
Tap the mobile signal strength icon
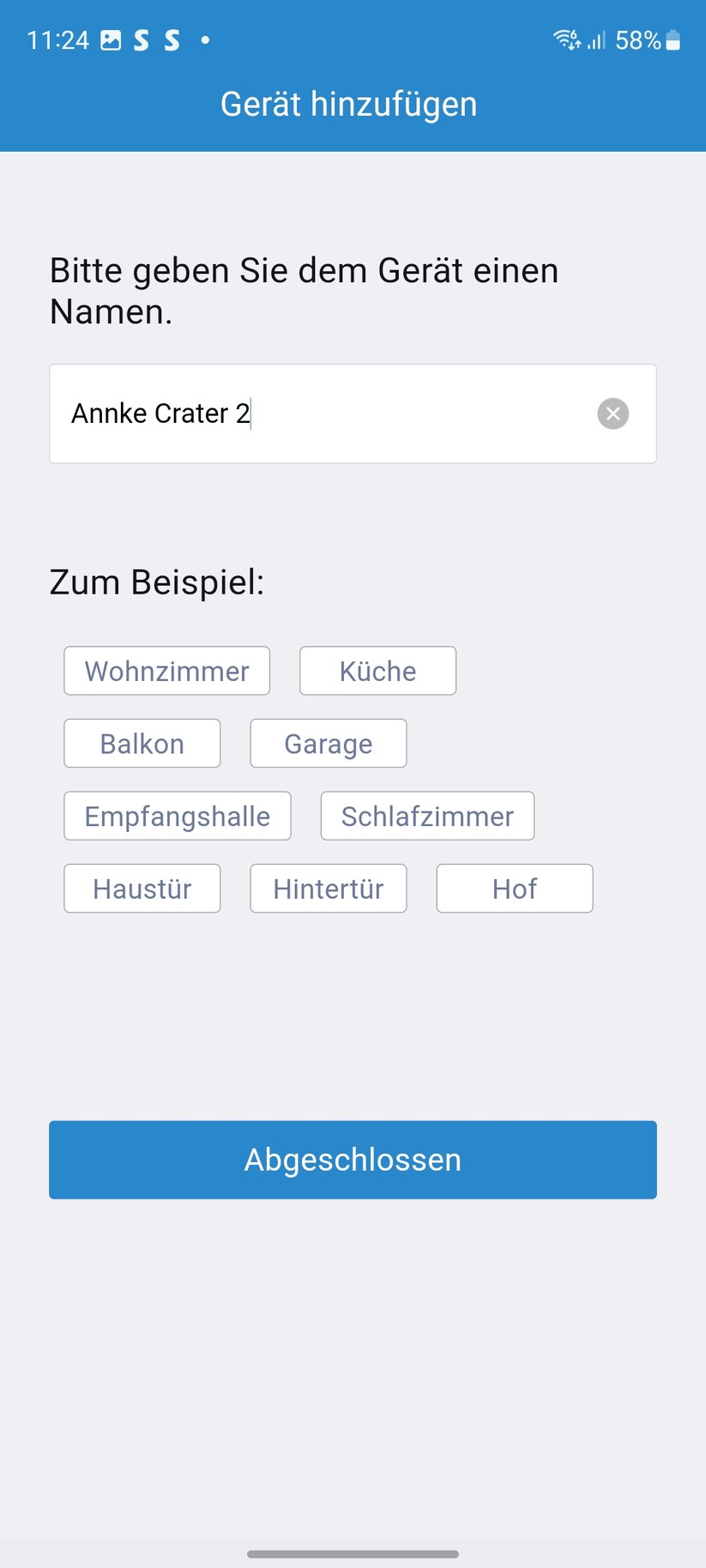[595, 40]
